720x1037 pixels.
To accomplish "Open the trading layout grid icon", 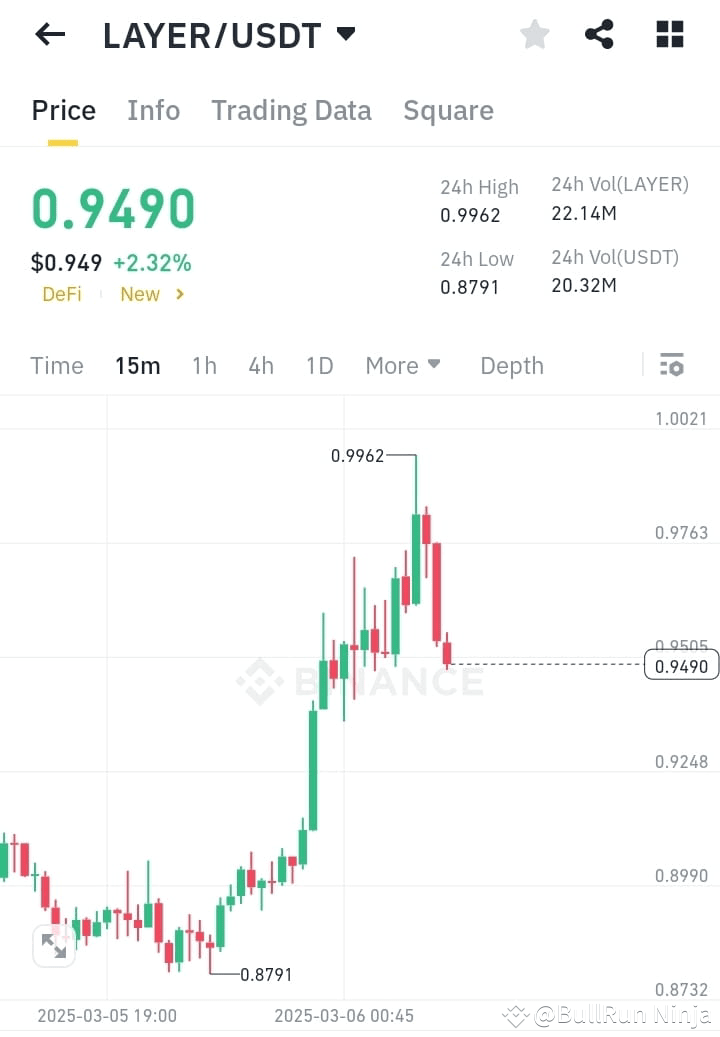I will (668, 33).
